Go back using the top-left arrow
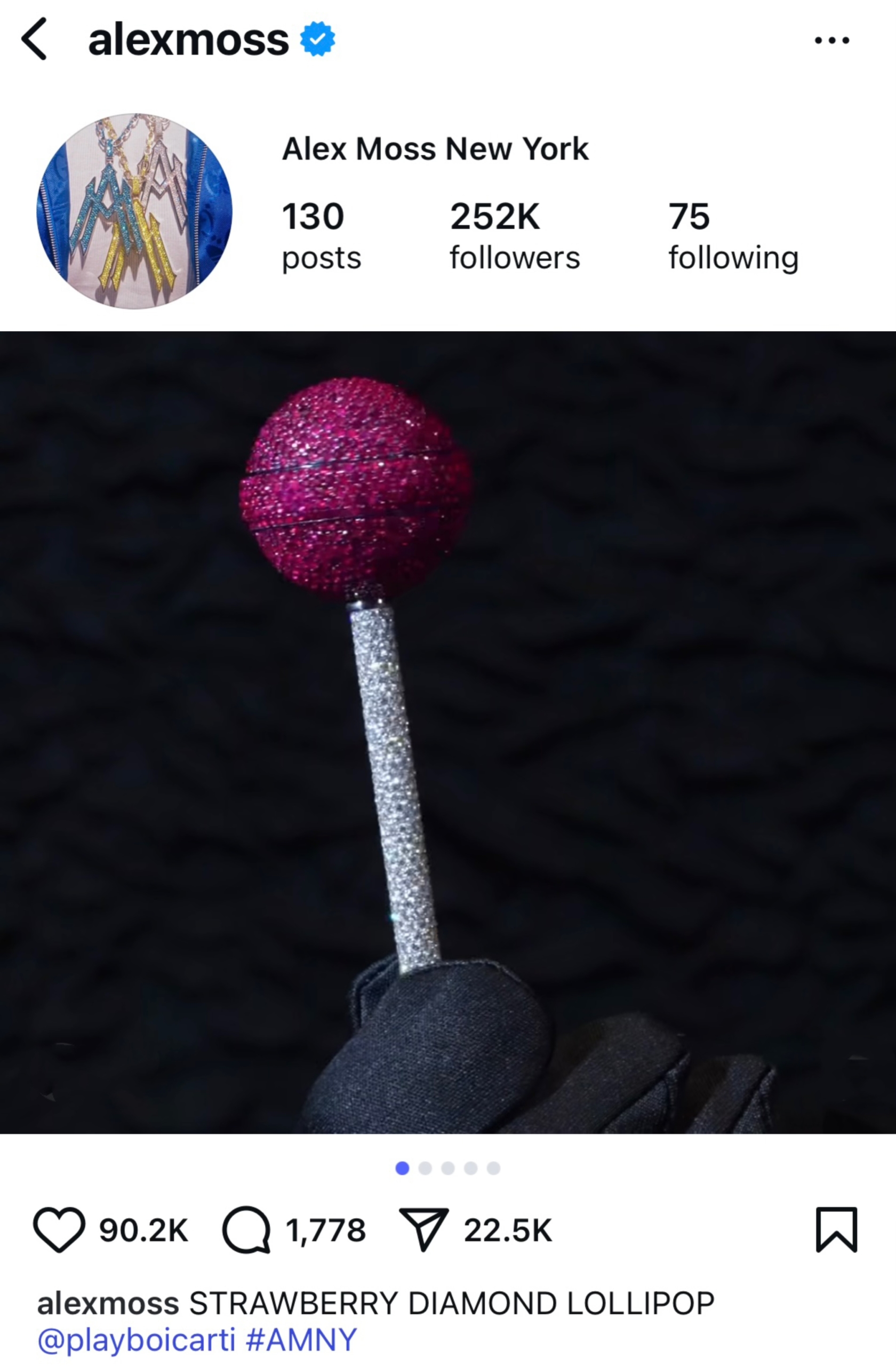 pyautogui.click(x=35, y=39)
